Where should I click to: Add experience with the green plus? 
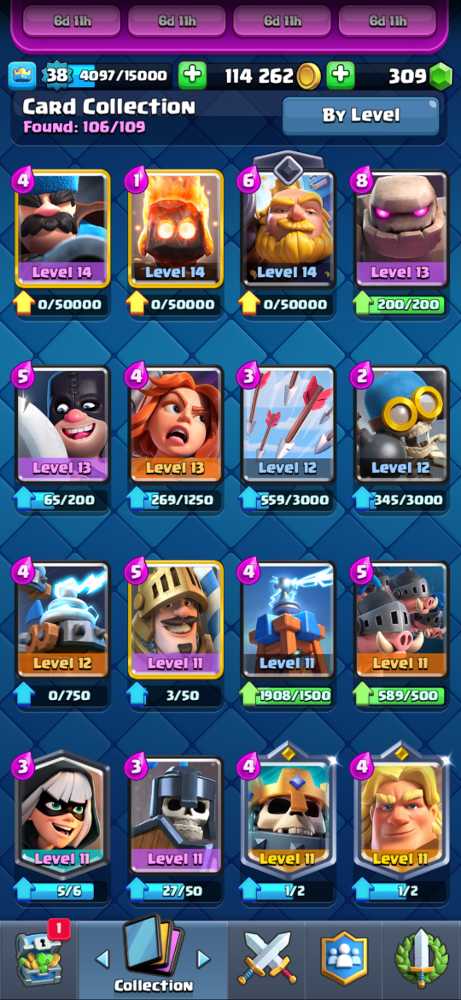coord(192,77)
